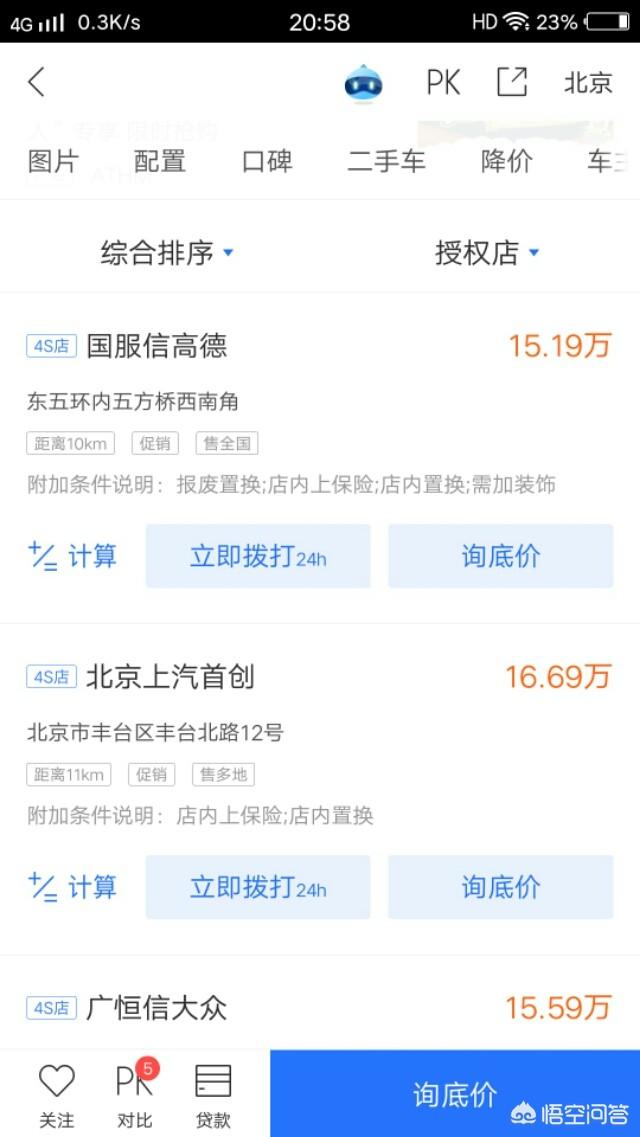
Task: Add to favorites with 关注
Action: [57, 1095]
